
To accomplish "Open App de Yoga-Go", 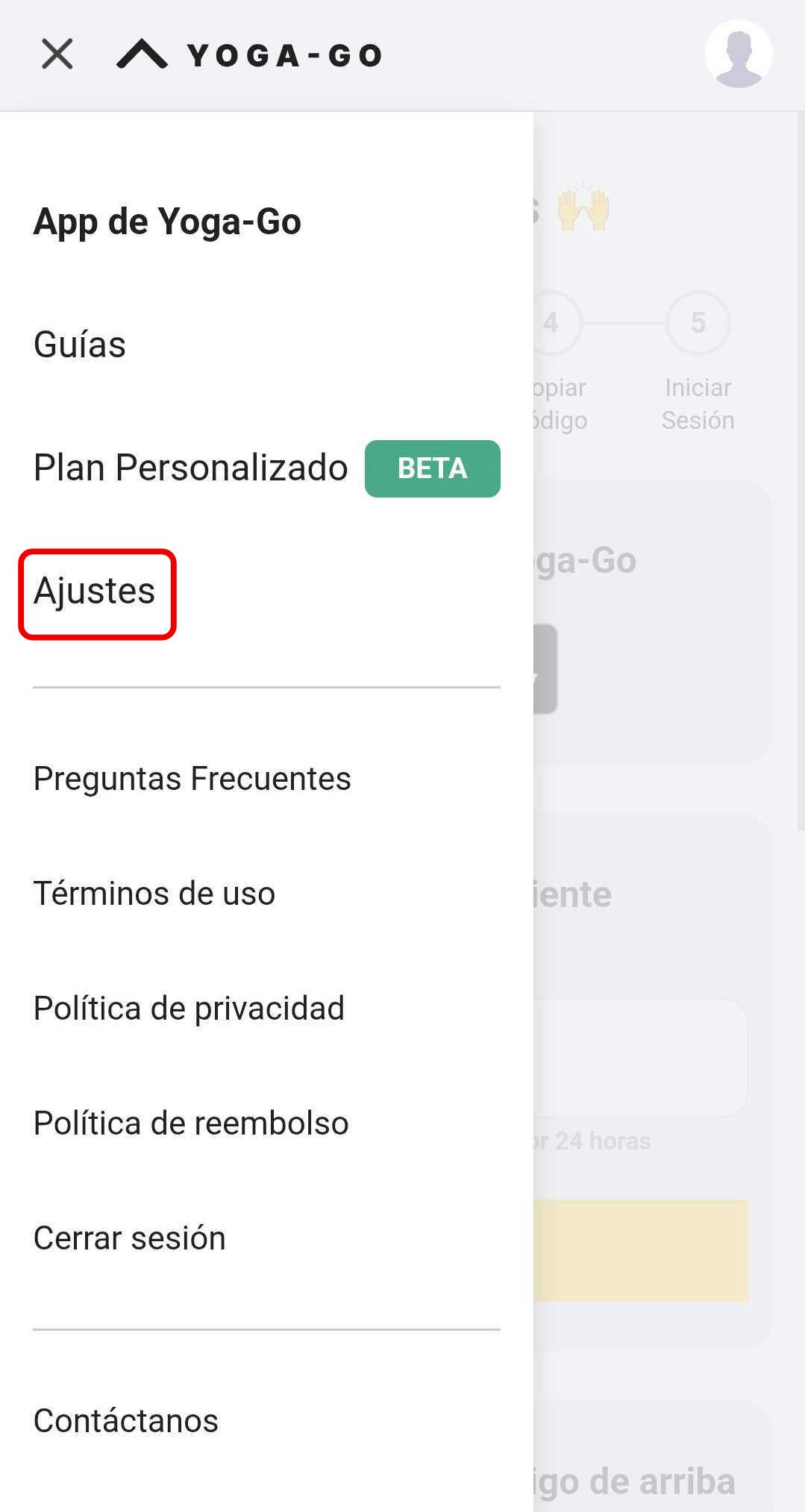I will (x=167, y=222).
